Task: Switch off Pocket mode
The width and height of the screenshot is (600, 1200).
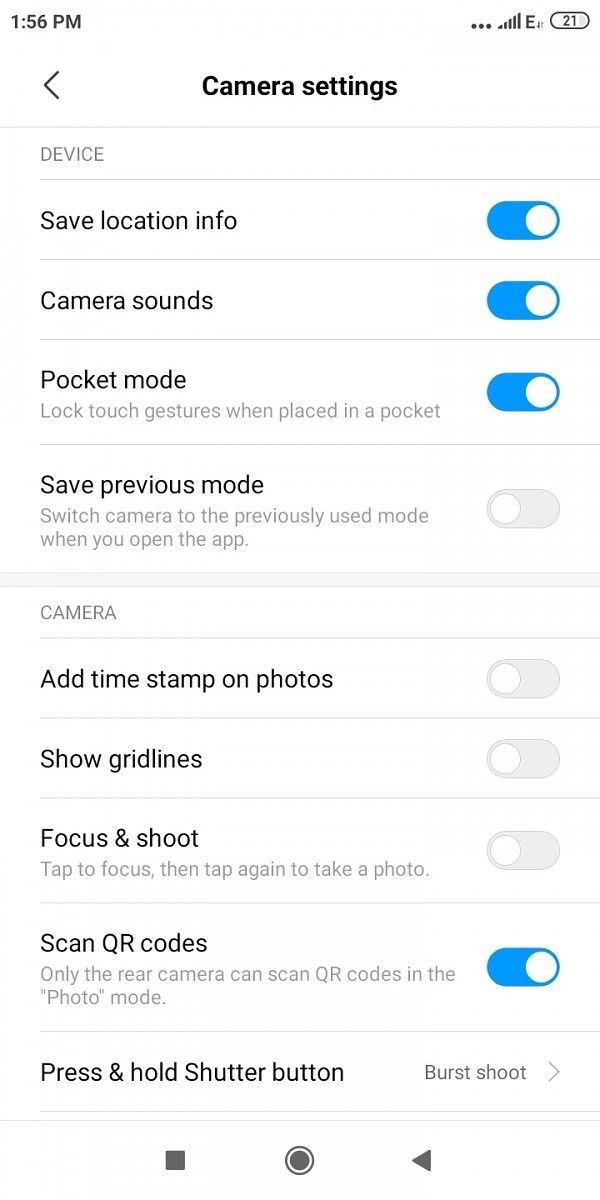Action: (522, 393)
